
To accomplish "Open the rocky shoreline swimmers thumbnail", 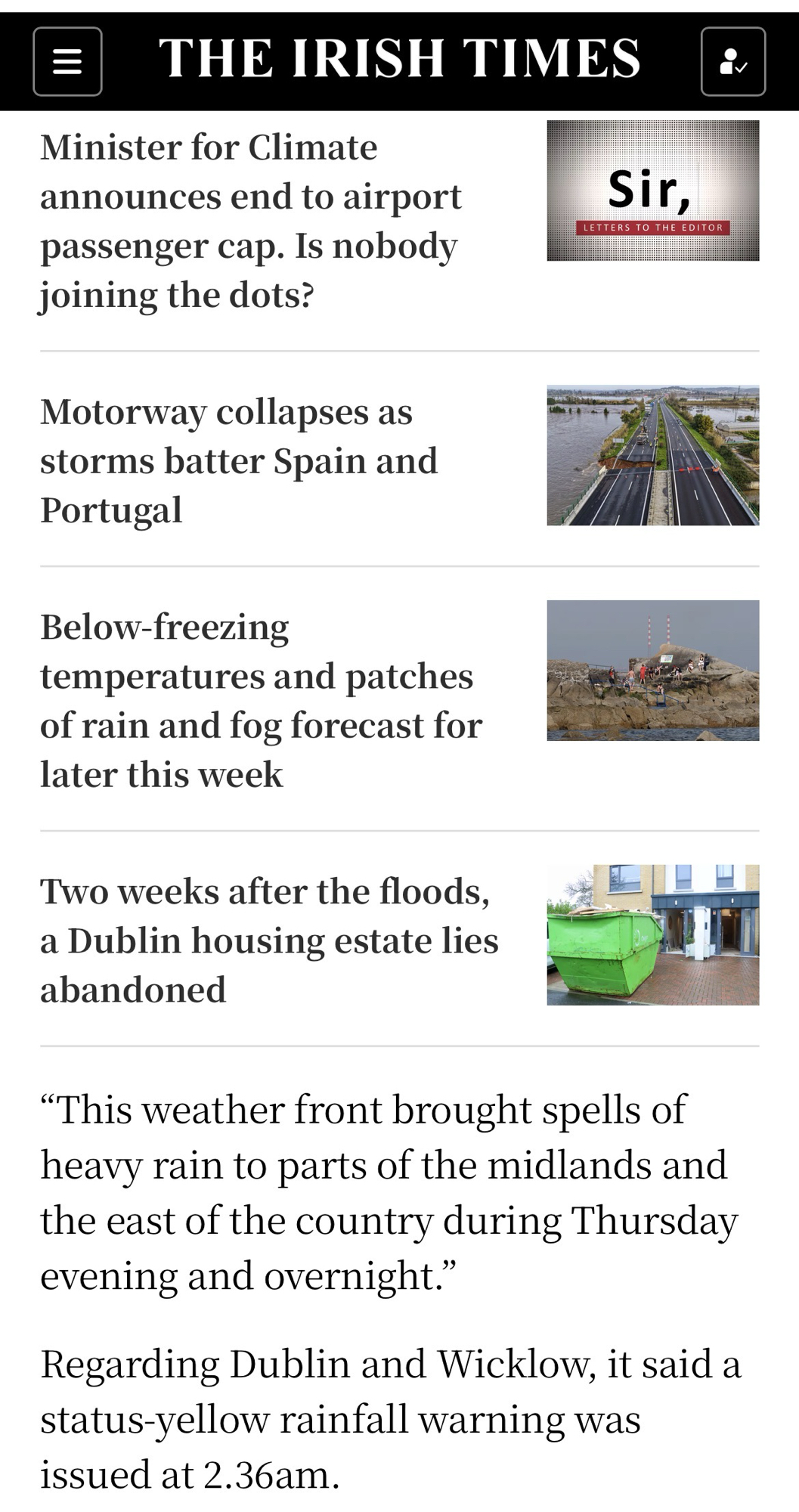I will tap(652, 670).
